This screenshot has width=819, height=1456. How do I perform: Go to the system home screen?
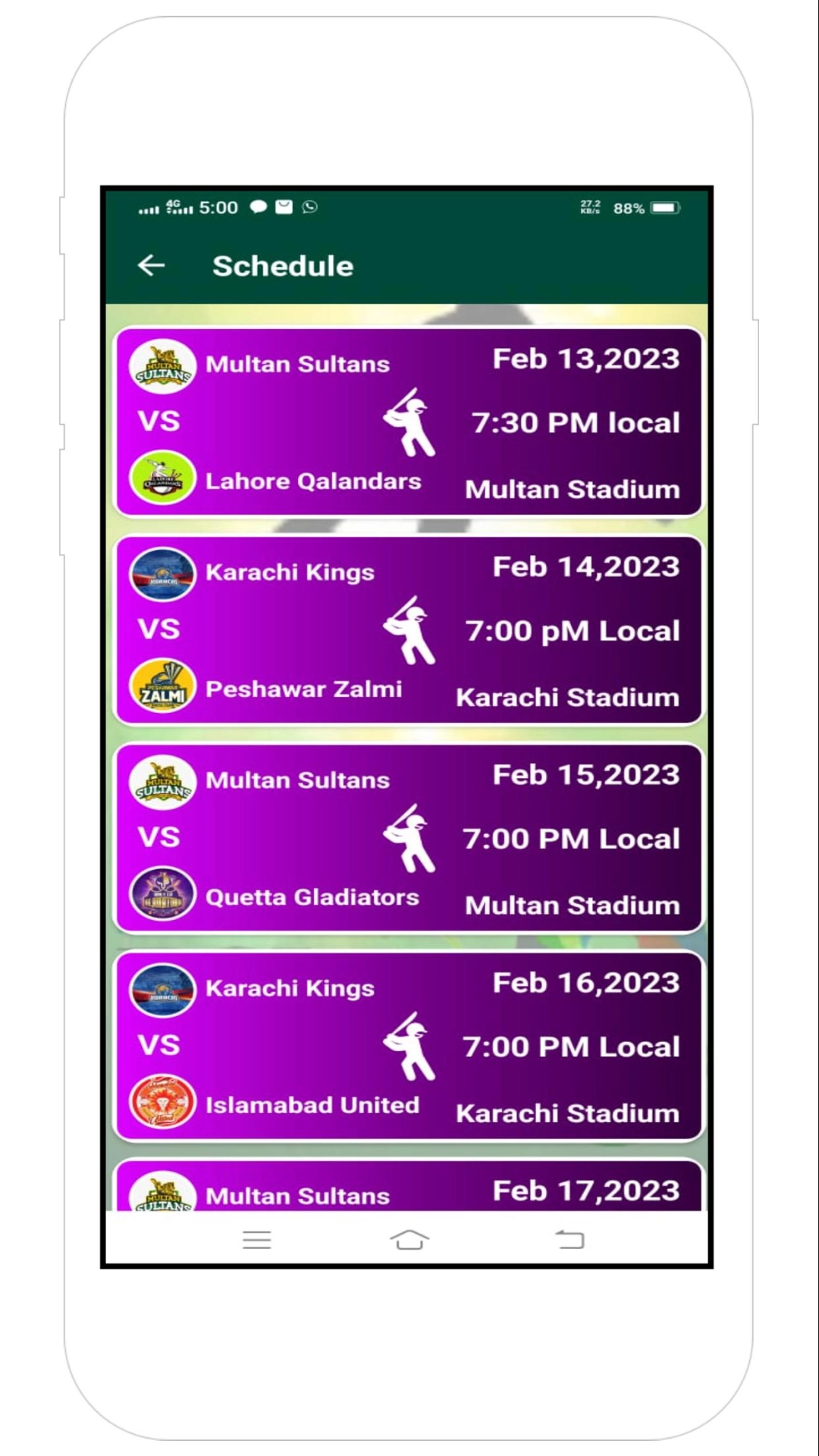pos(409,1240)
